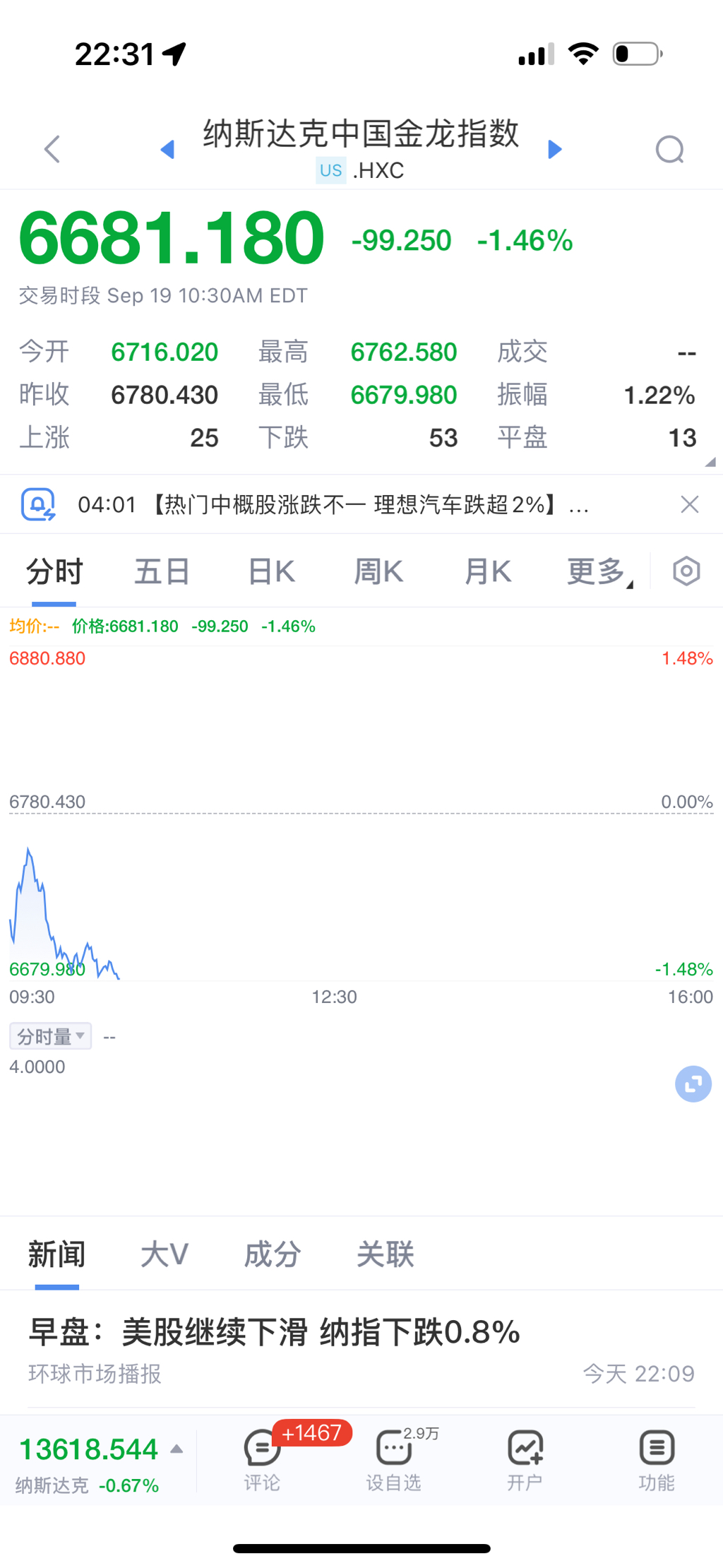723x1568 pixels.
Task: Go back to the previous page
Action: coord(52,149)
